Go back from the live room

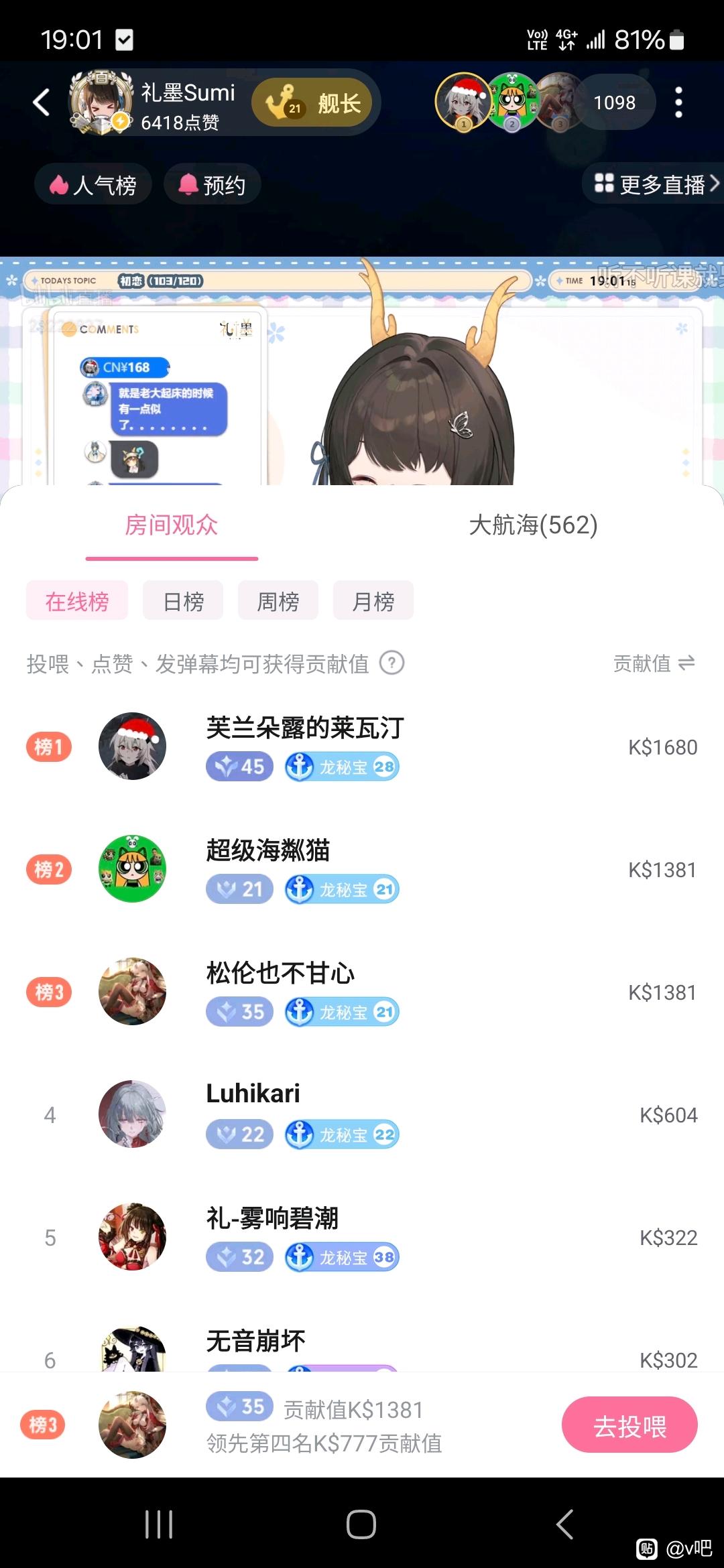pyautogui.click(x=42, y=103)
